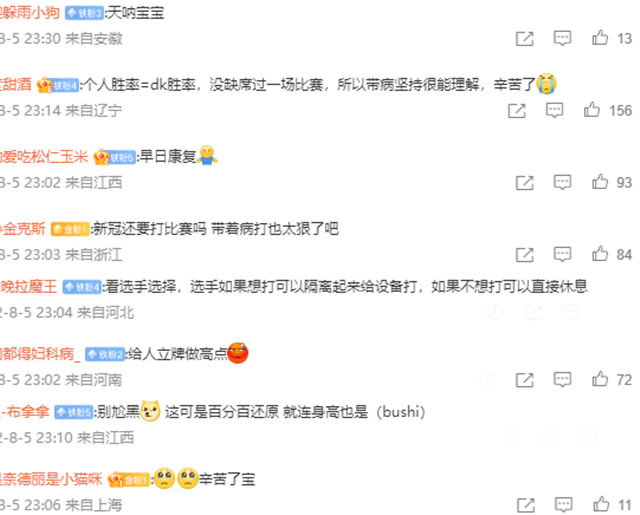Forward the comment about 新冠还要打比赛吗
This screenshot has height=515, width=640.
(x=524, y=254)
